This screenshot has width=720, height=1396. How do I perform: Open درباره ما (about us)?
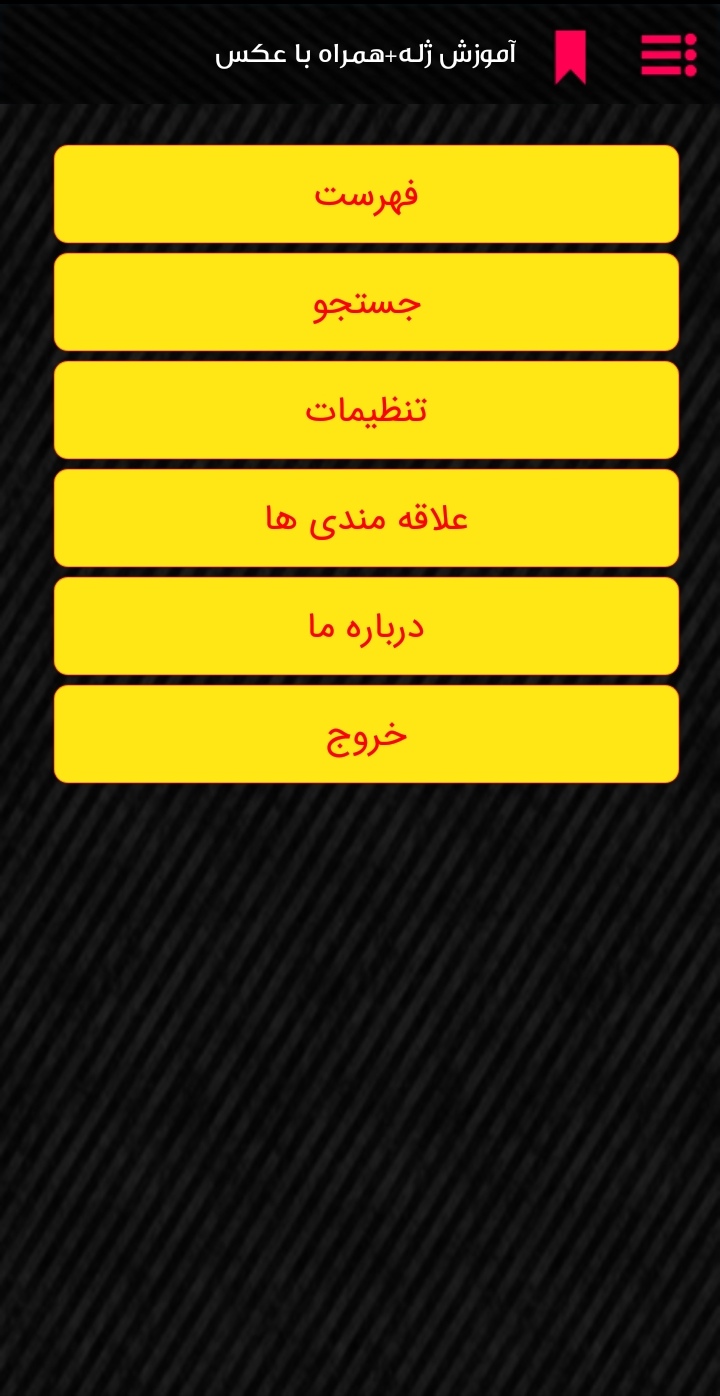tap(366, 626)
